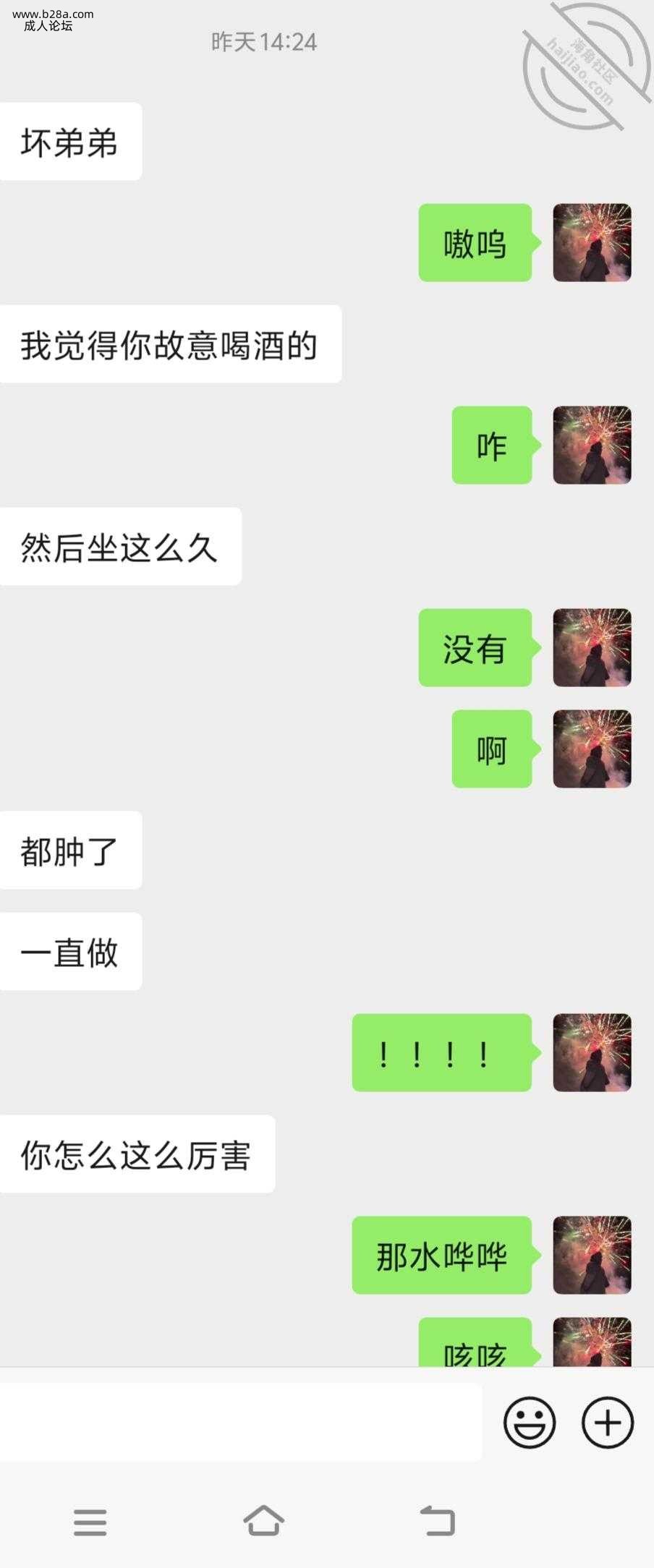Open sender's avatar beside the 嗷呜 message
This screenshot has width=654, height=1568.
point(592,243)
